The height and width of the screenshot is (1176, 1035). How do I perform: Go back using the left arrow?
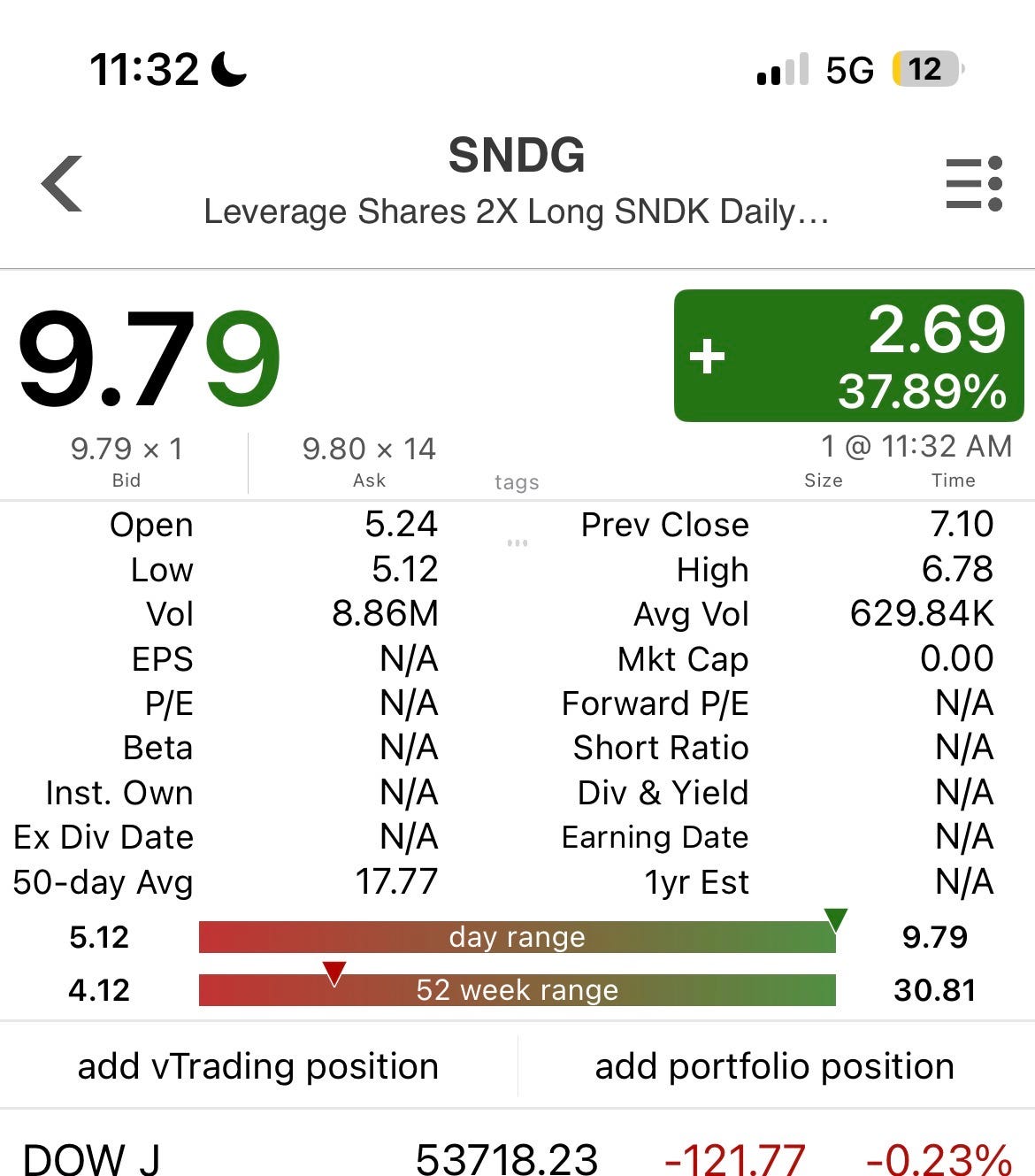62,183
